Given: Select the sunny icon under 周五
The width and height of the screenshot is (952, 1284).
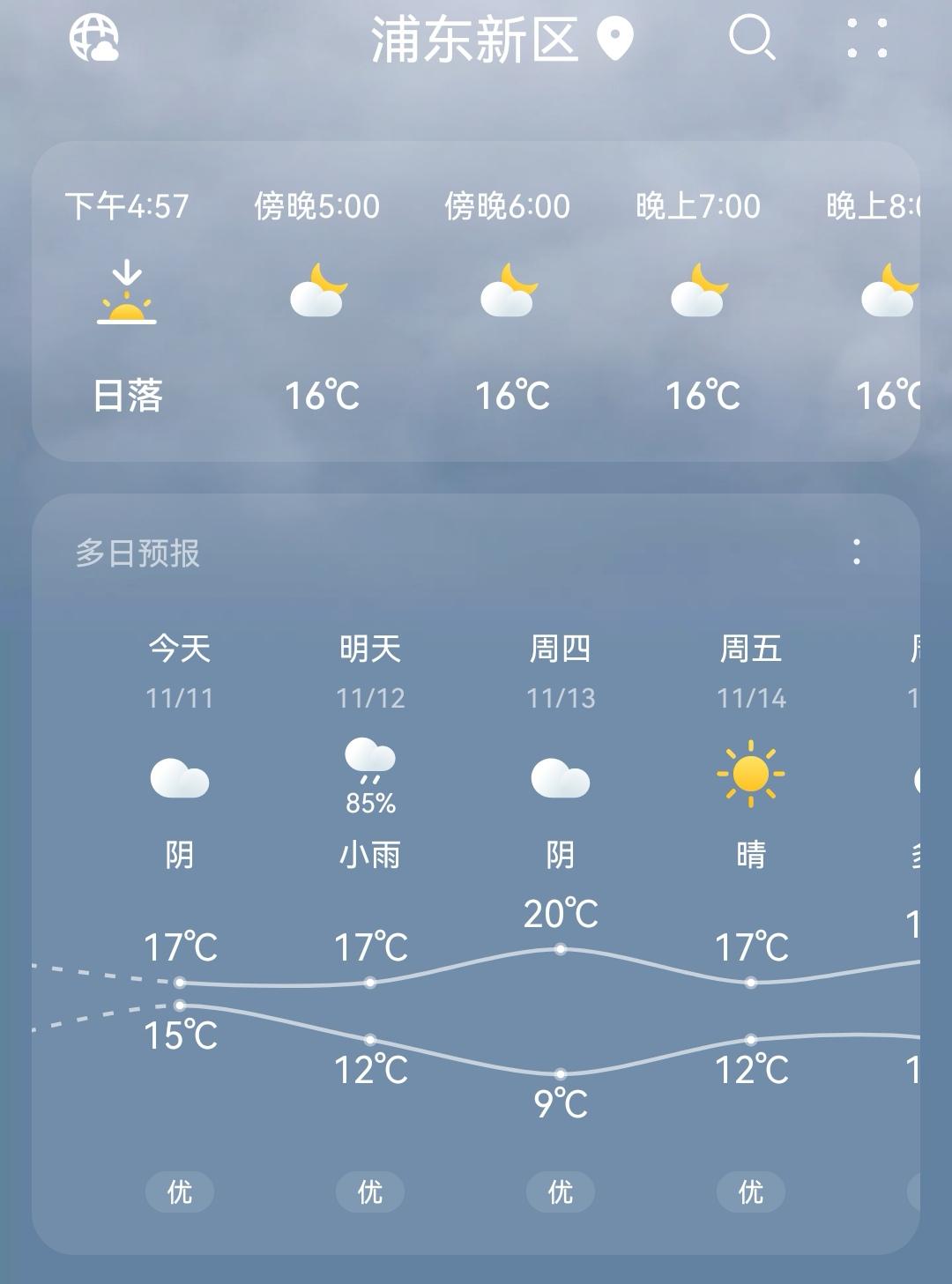Looking at the screenshot, I should pyautogui.click(x=750, y=774).
